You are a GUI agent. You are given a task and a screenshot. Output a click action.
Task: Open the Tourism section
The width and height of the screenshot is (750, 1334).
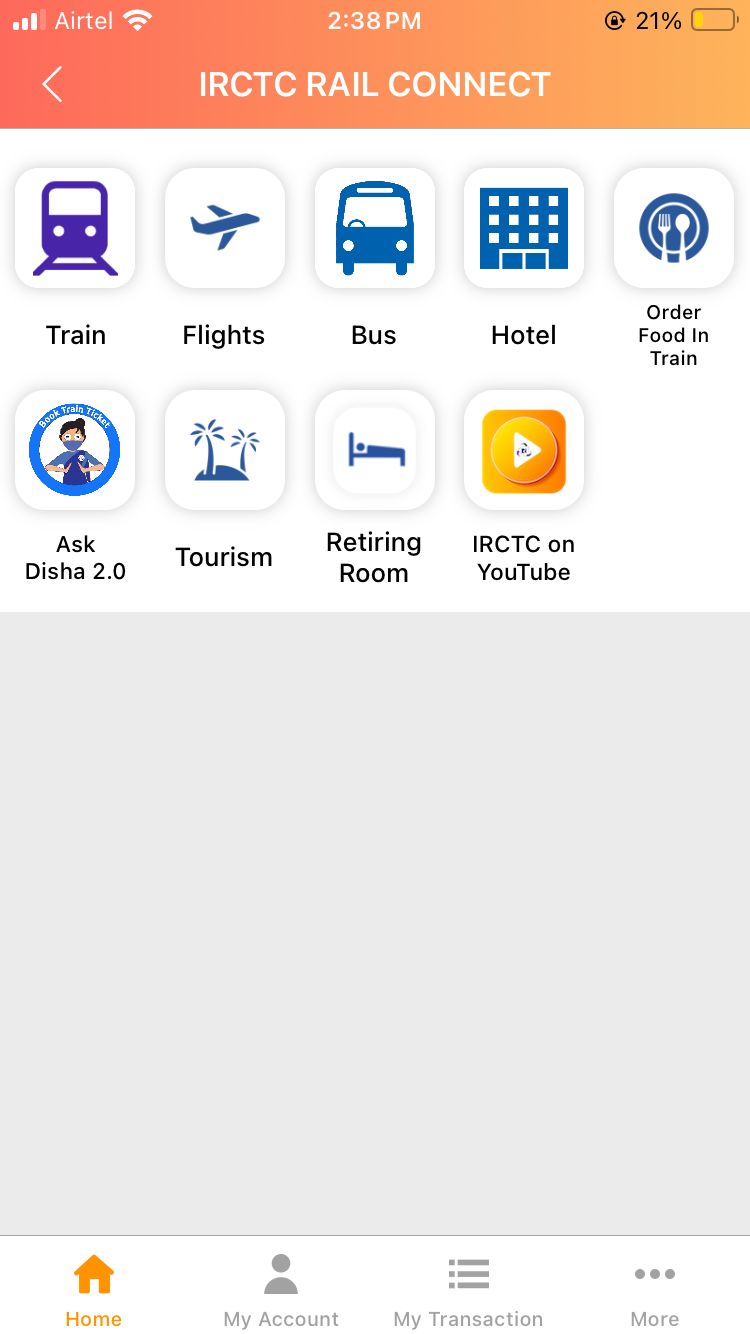[x=224, y=451]
